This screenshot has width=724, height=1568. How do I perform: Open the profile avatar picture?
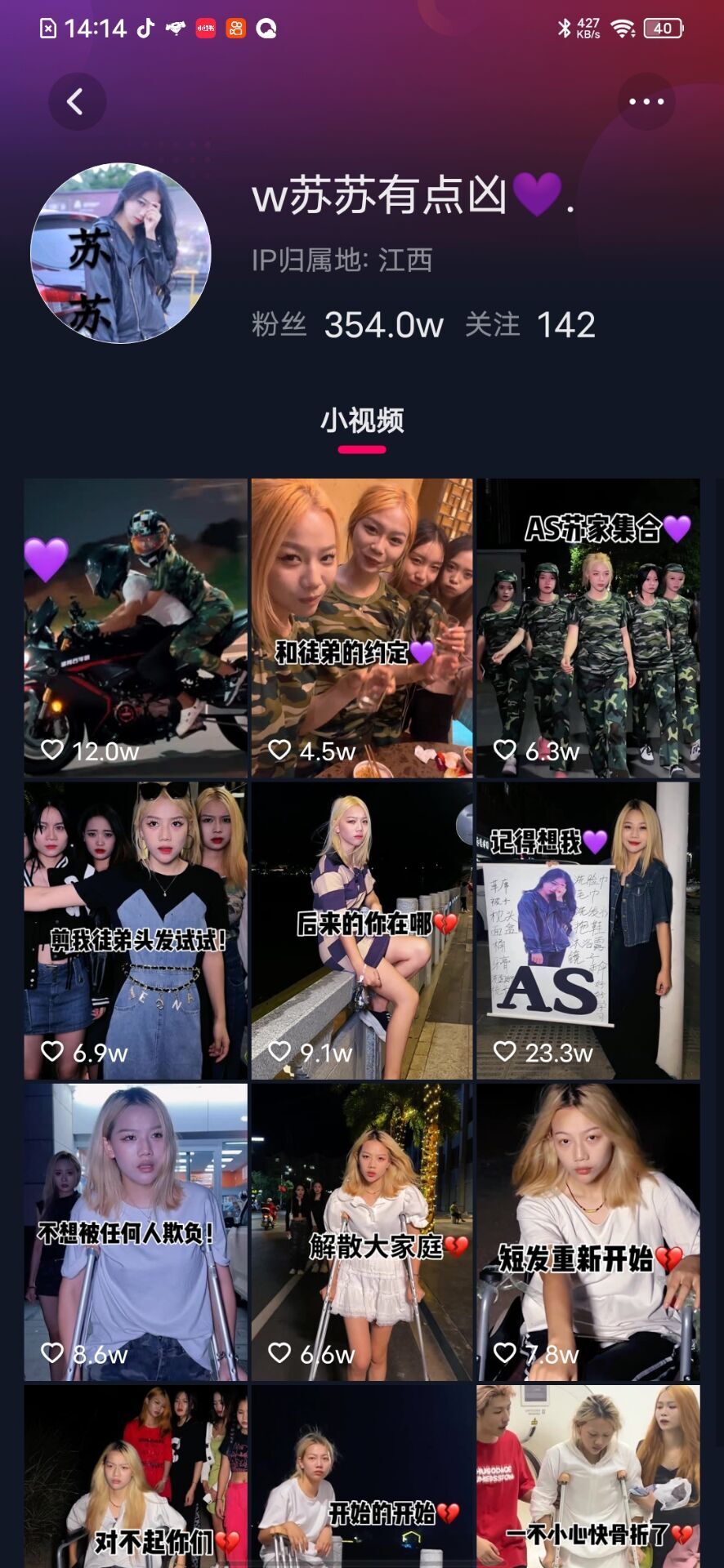121,253
